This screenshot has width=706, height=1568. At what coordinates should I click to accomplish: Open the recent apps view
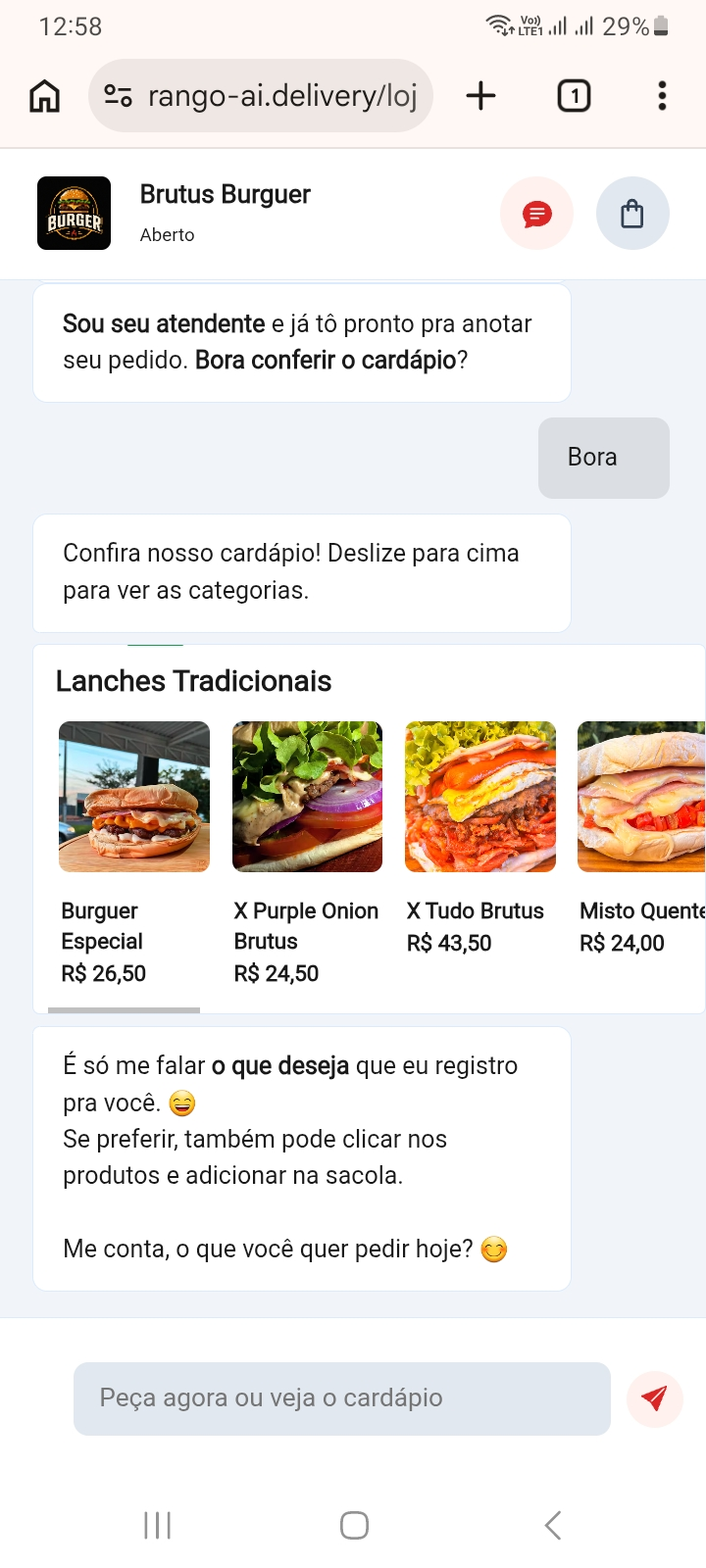157,1525
